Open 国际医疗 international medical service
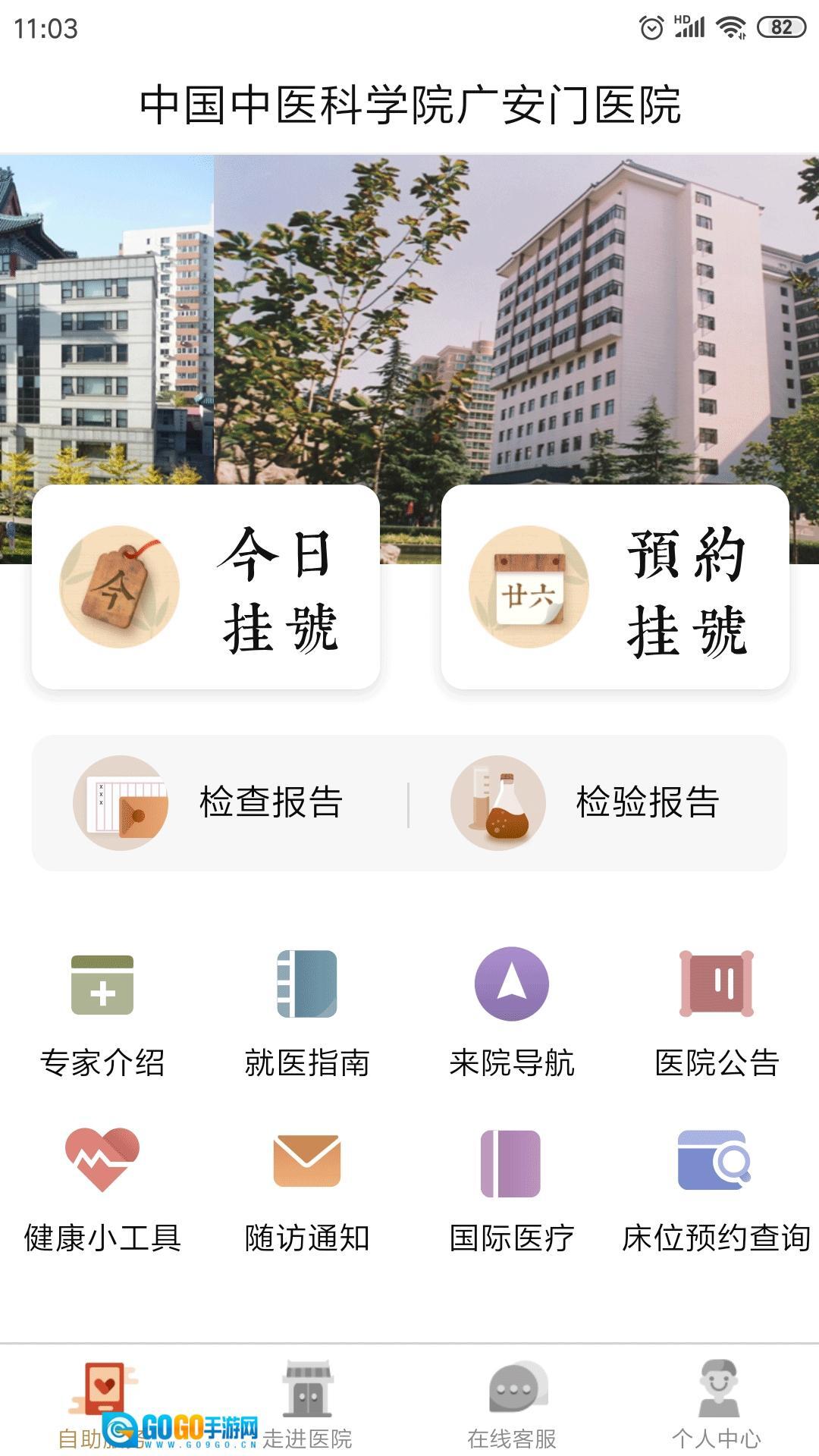 coord(512,1188)
